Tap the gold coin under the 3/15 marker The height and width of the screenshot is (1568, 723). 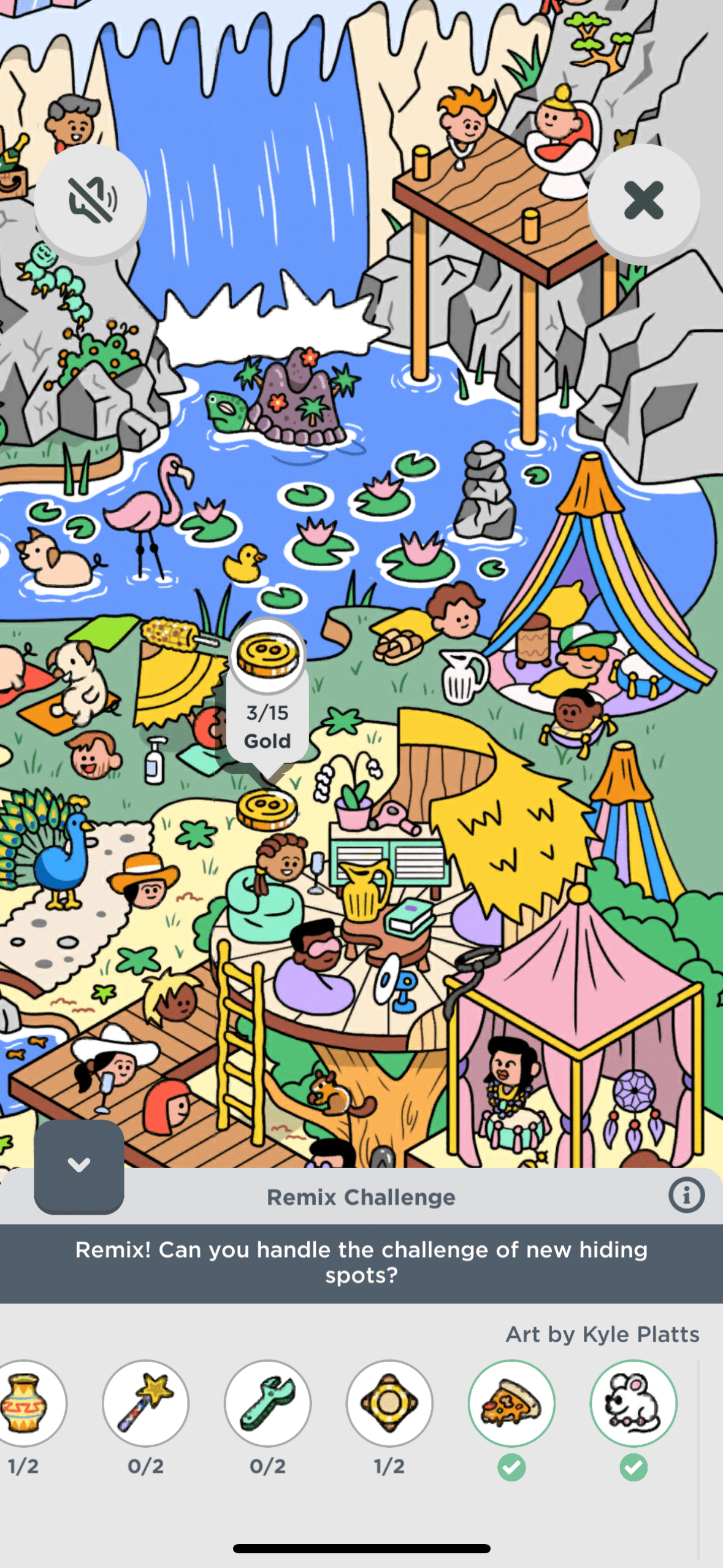point(267,809)
